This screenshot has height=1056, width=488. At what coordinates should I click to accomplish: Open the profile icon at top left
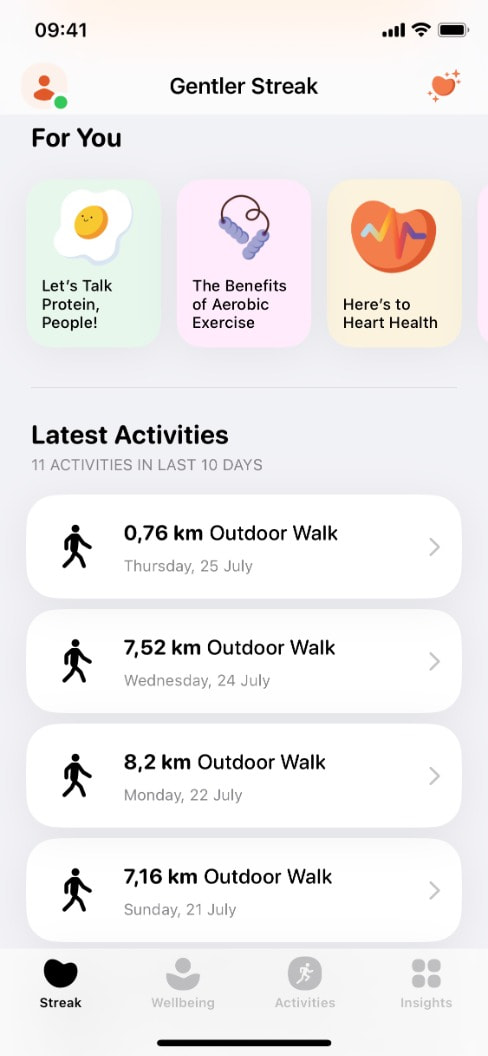pyautogui.click(x=44, y=87)
